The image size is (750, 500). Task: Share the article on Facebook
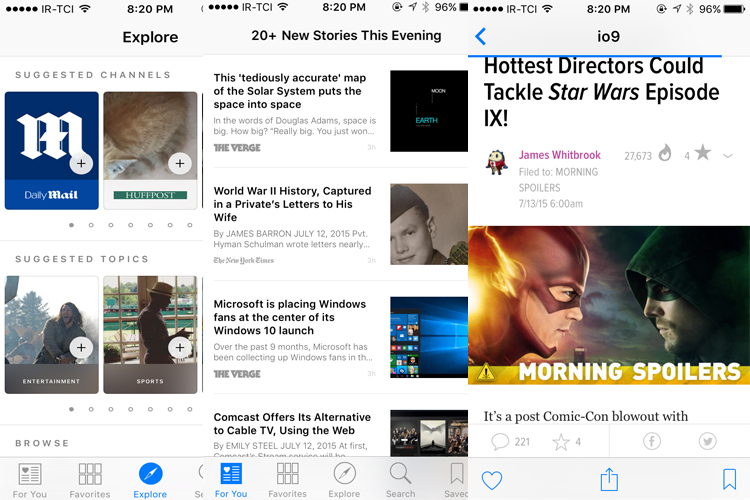651,441
